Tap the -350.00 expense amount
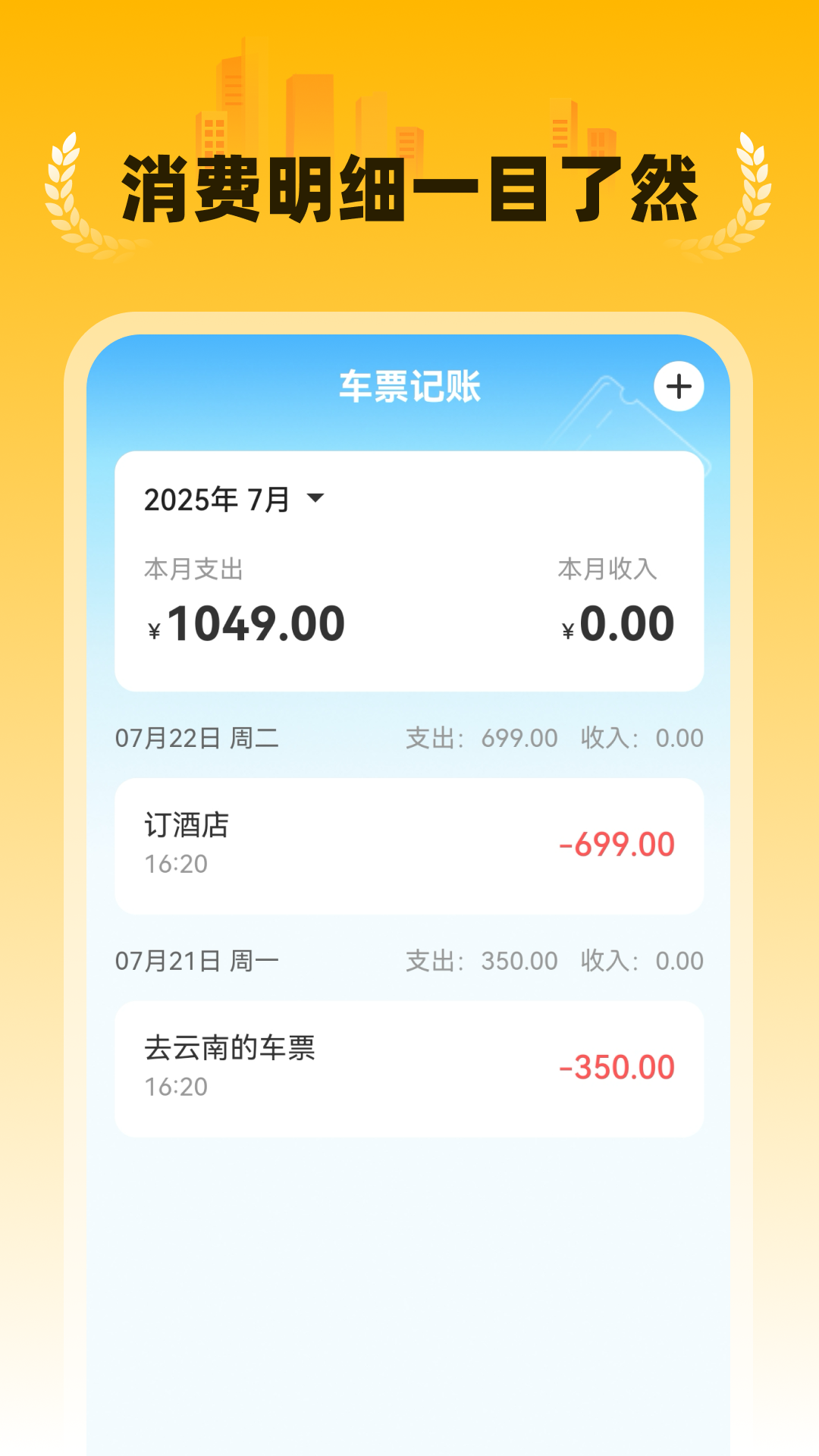Image resolution: width=819 pixels, height=1456 pixels. tap(619, 1065)
